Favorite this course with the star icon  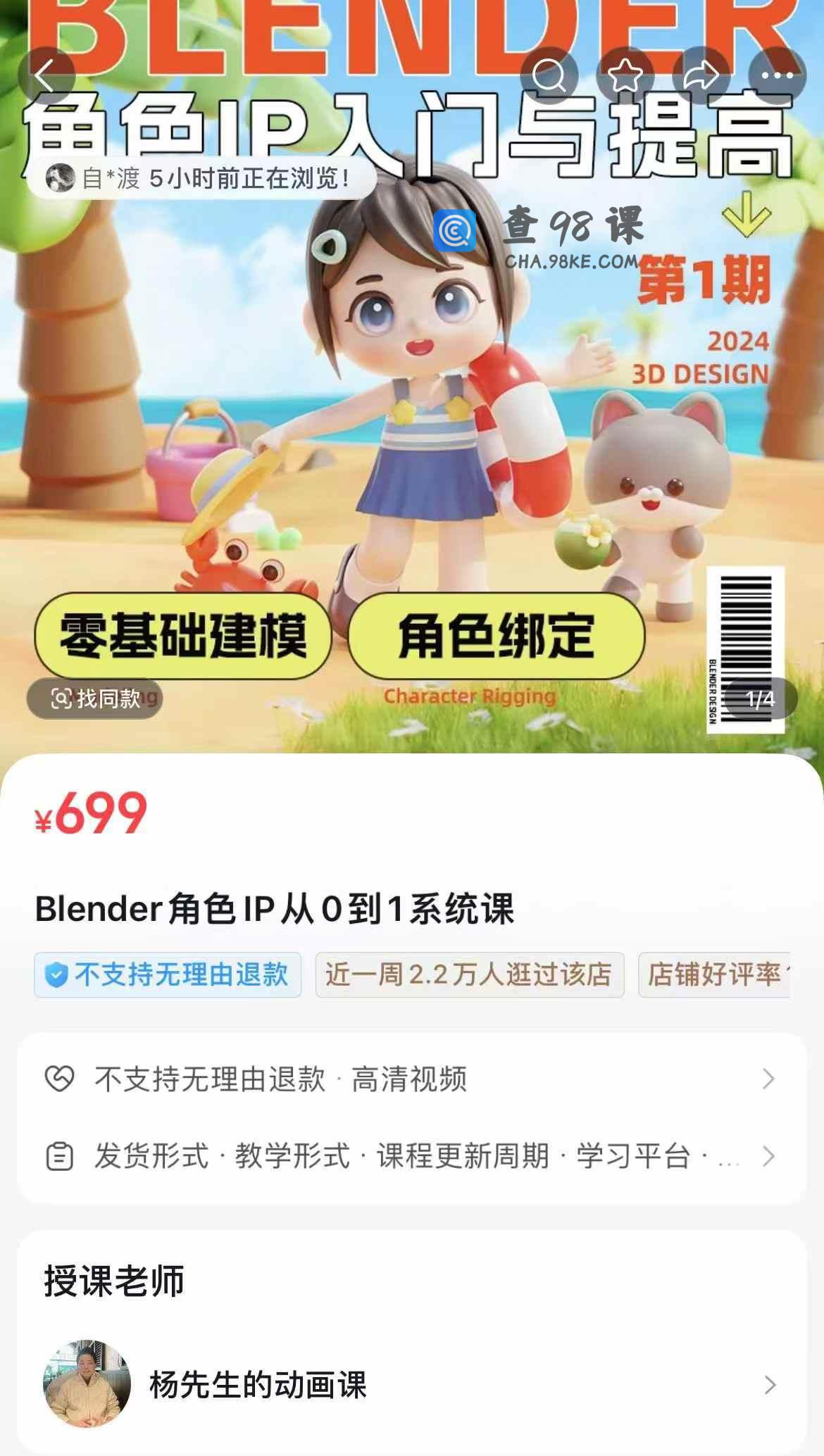point(625,75)
